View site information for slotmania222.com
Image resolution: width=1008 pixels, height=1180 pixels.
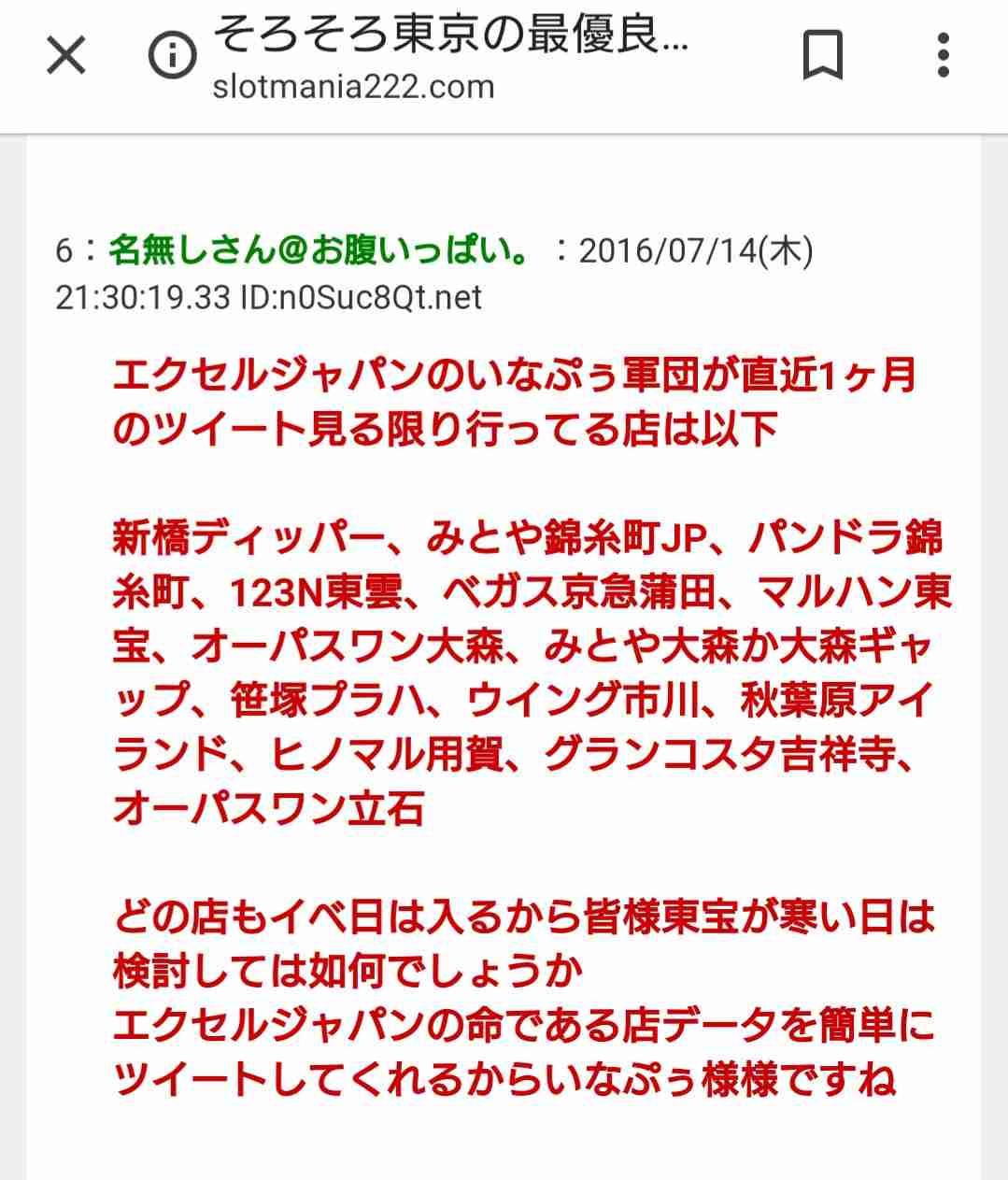(173, 57)
